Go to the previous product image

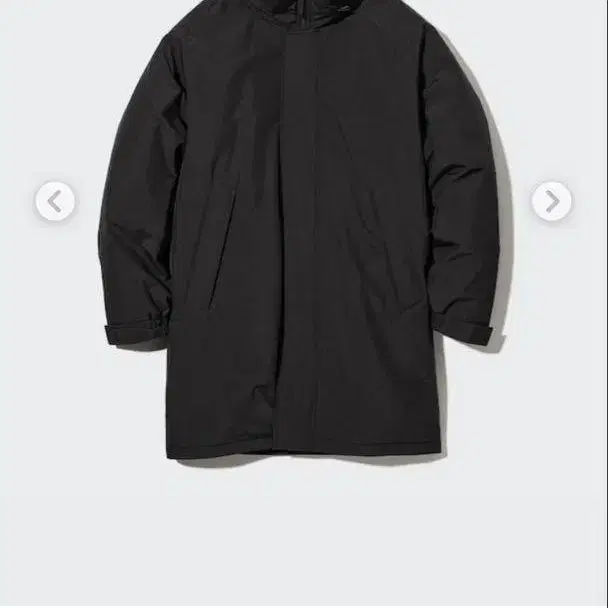55,202
